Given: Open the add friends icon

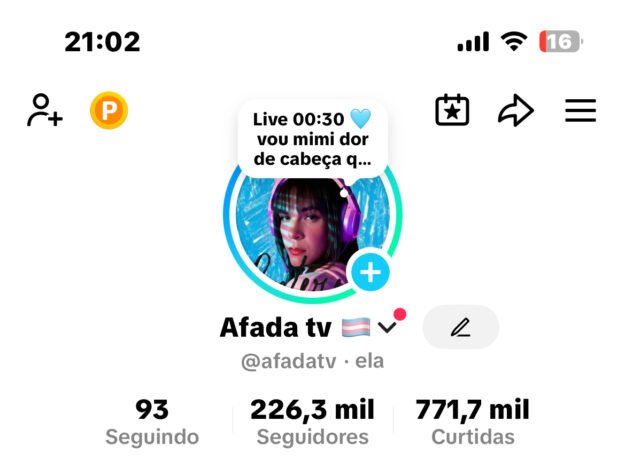Looking at the screenshot, I should pyautogui.click(x=45, y=110).
